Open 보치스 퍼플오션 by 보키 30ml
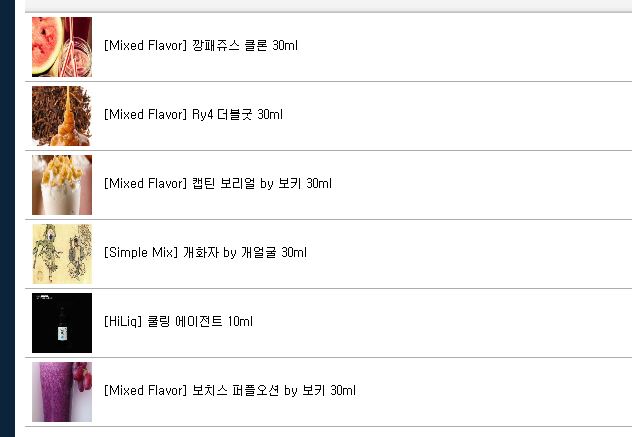Viewport: 632px width, 437px height. (229, 391)
